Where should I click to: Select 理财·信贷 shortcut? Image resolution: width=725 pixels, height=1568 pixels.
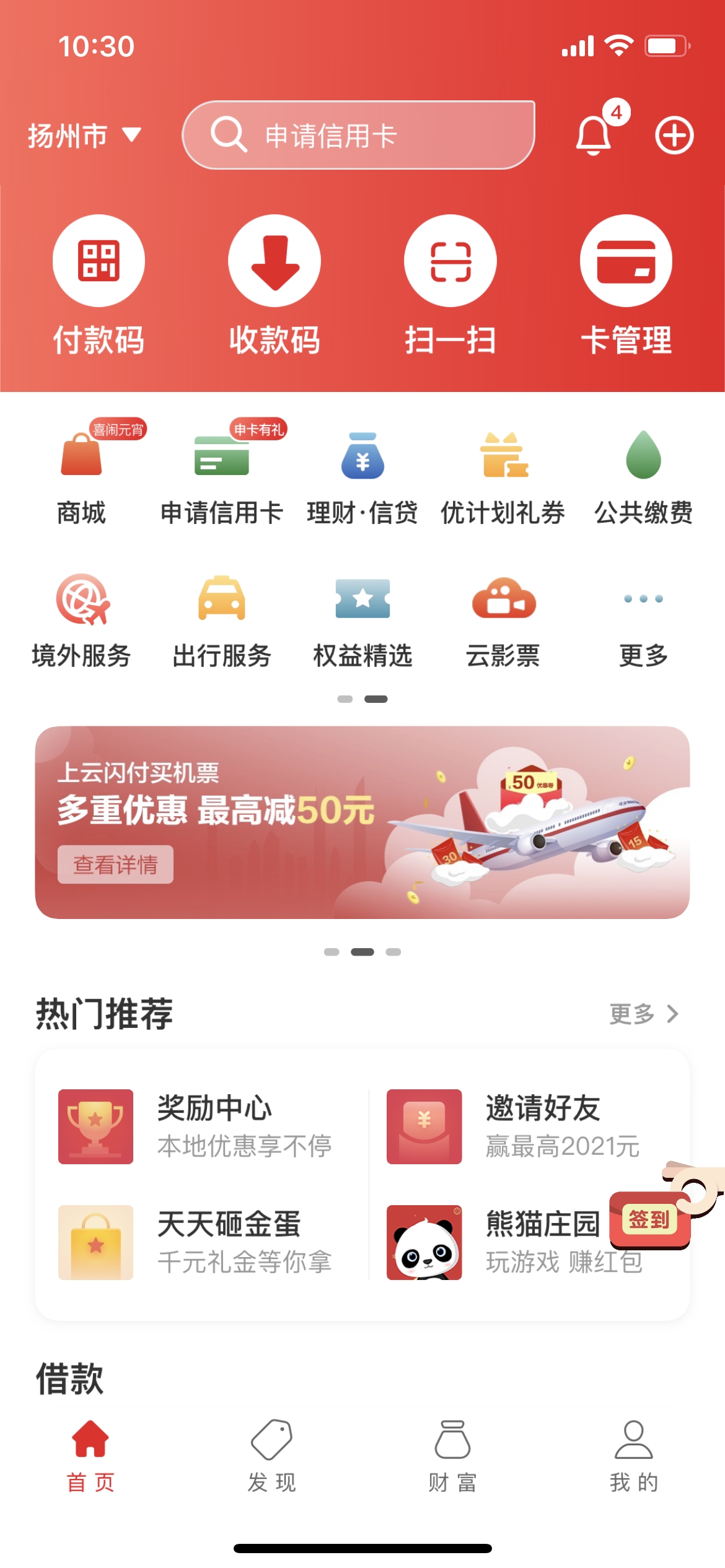click(362, 477)
